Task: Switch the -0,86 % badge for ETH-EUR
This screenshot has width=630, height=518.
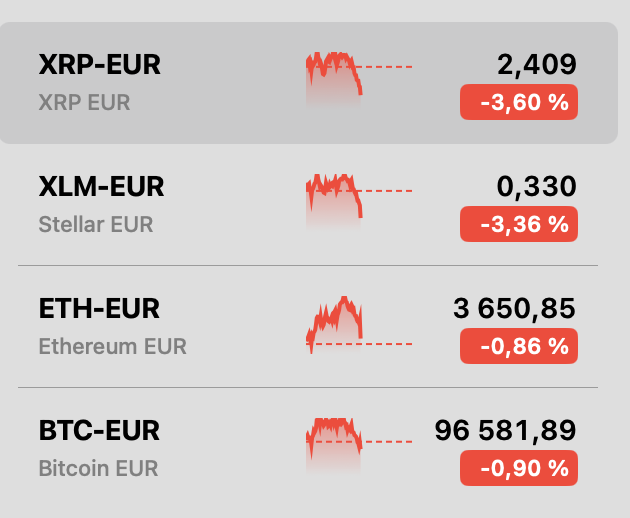Action: click(518, 347)
